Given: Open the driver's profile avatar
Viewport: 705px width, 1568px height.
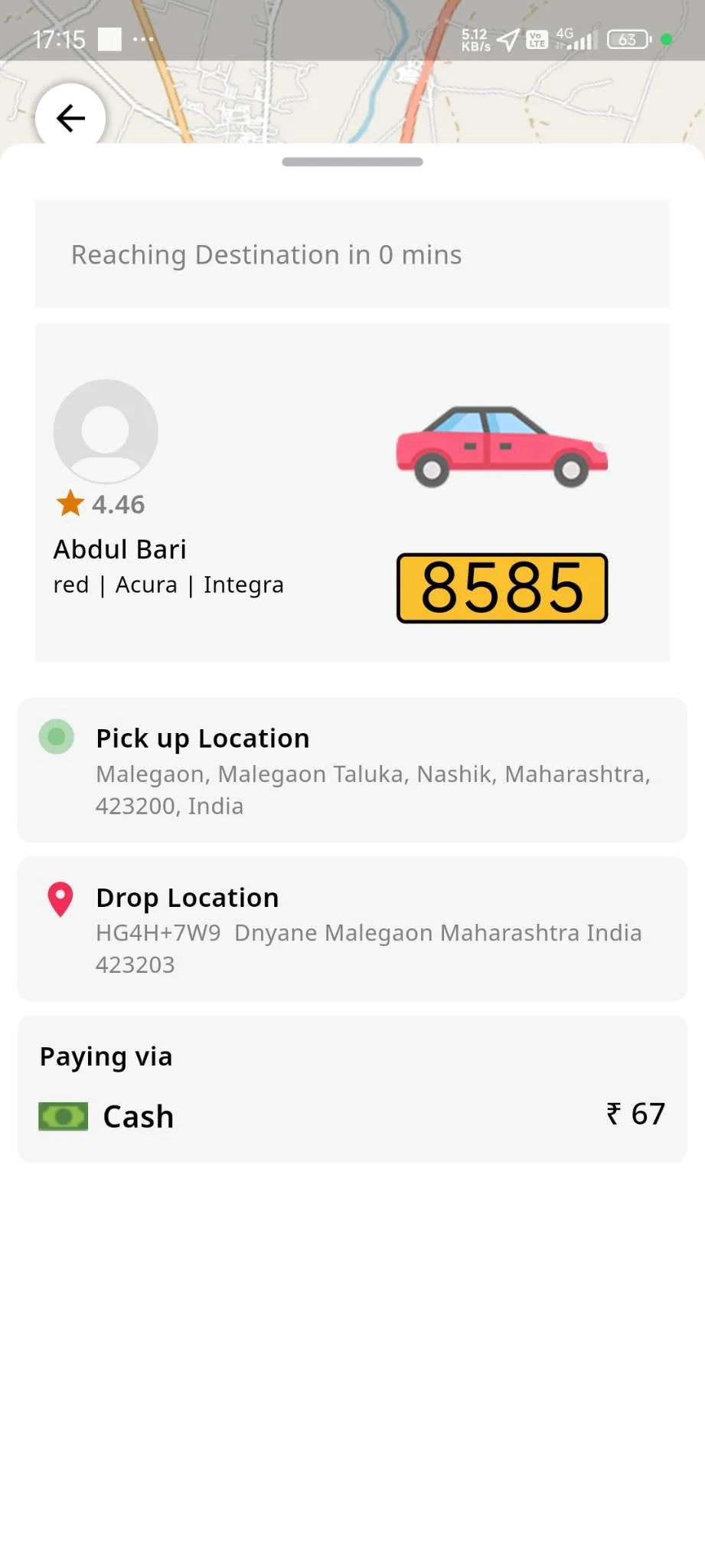Looking at the screenshot, I should [106, 431].
